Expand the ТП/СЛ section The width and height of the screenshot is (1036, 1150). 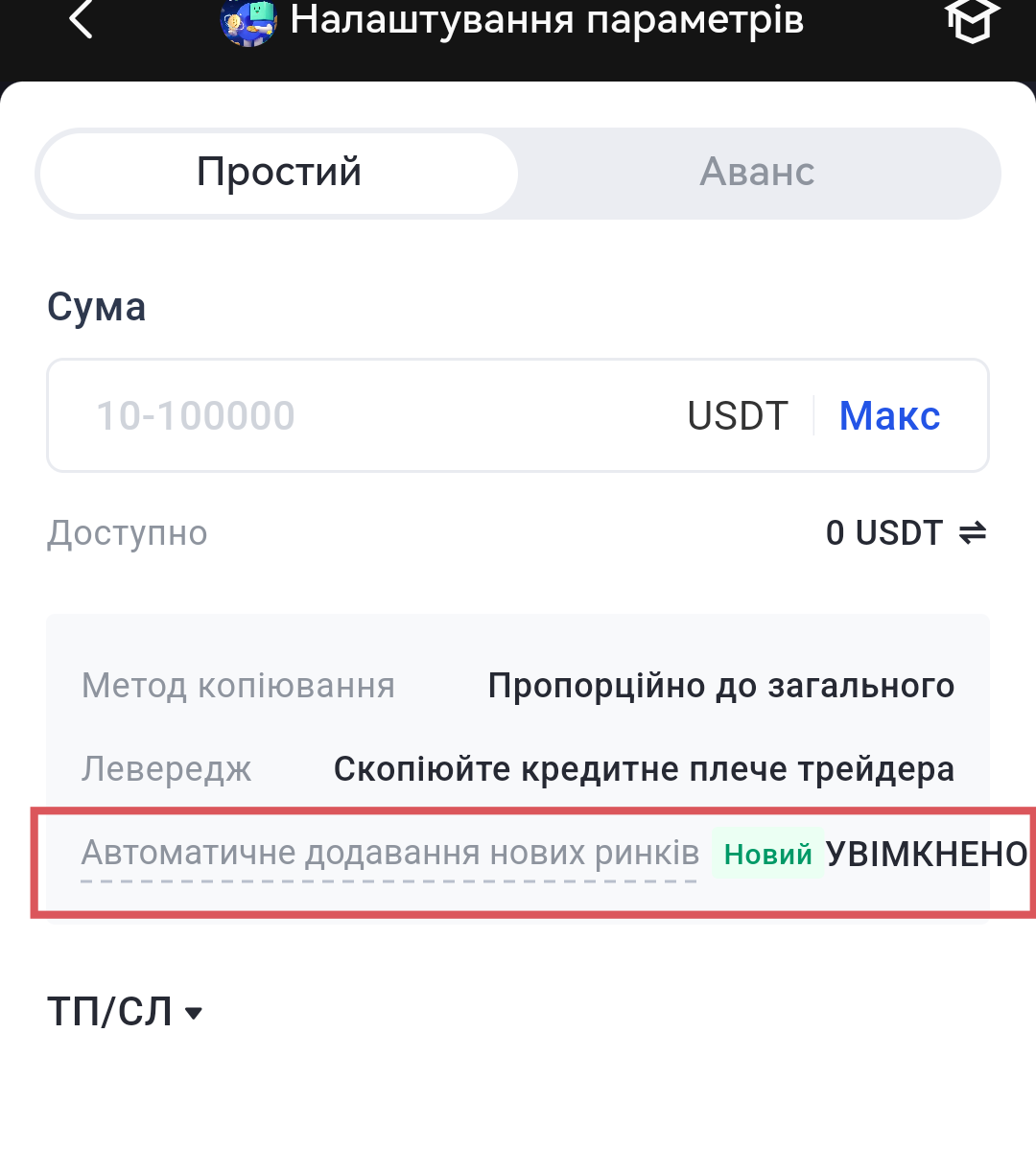[125, 1012]
